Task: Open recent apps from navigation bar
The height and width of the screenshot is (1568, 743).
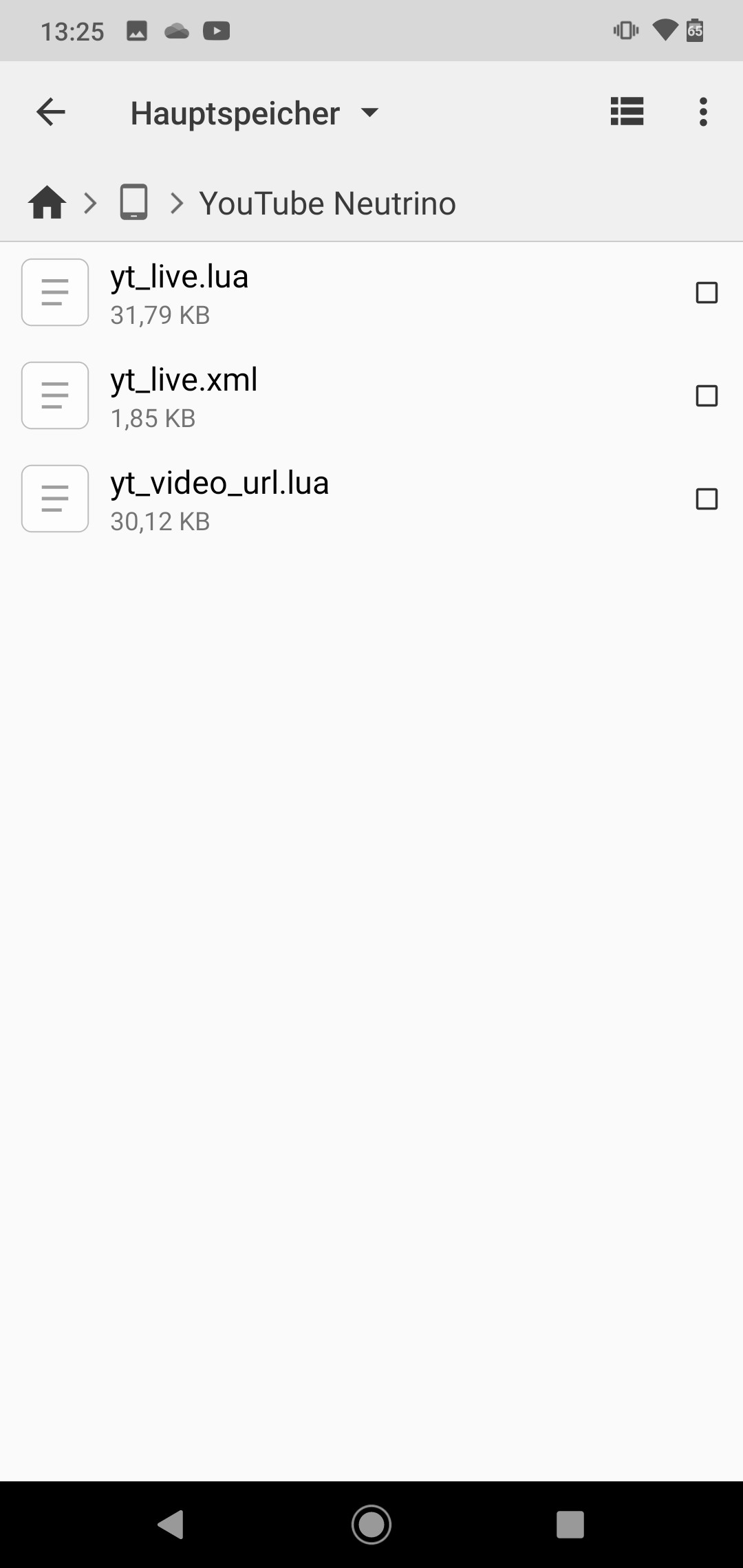Action: 570,1524
